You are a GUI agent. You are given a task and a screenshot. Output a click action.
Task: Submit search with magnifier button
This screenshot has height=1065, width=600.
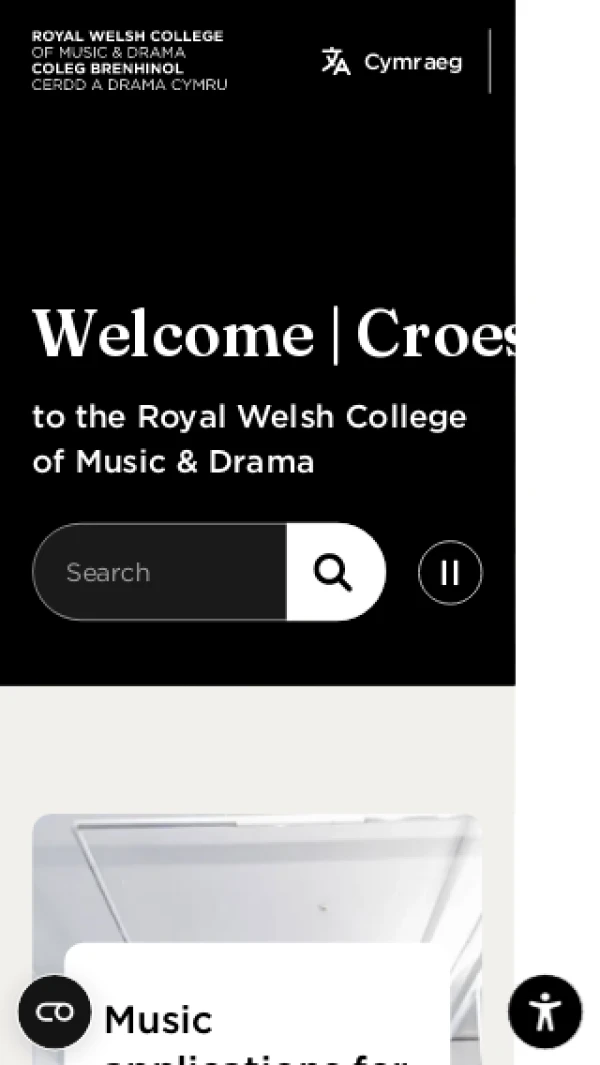point(335,572)
